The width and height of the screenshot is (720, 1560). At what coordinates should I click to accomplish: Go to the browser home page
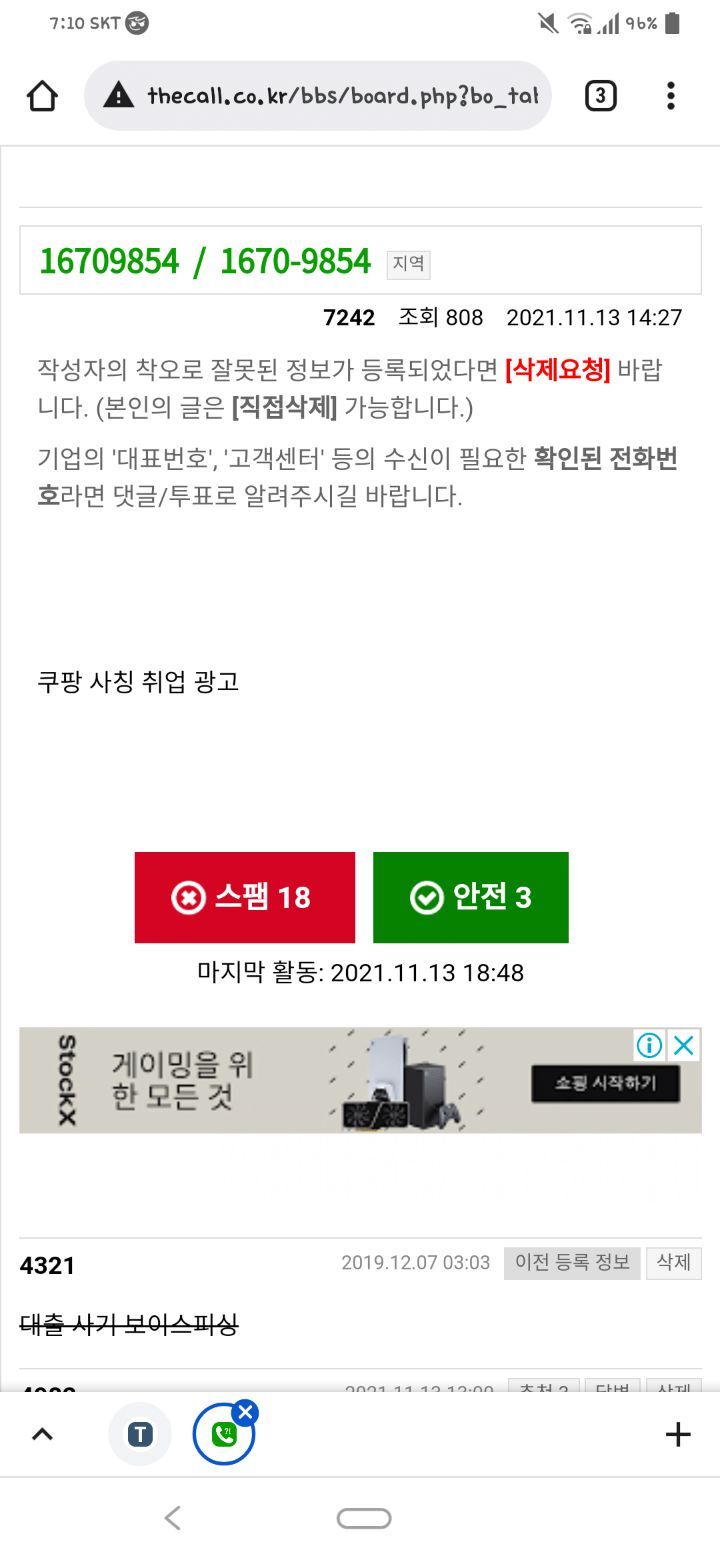(42, 96)
